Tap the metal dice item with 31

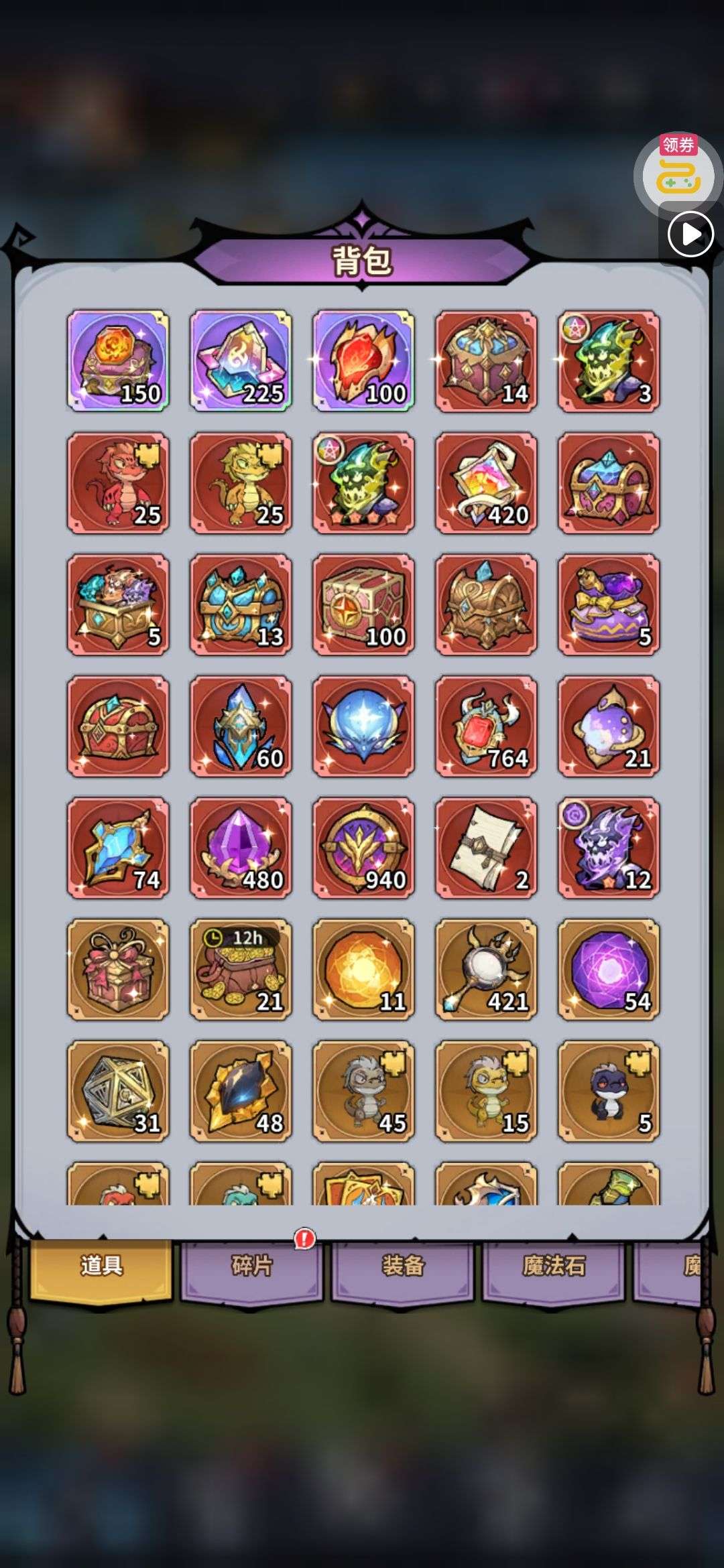118,1091
